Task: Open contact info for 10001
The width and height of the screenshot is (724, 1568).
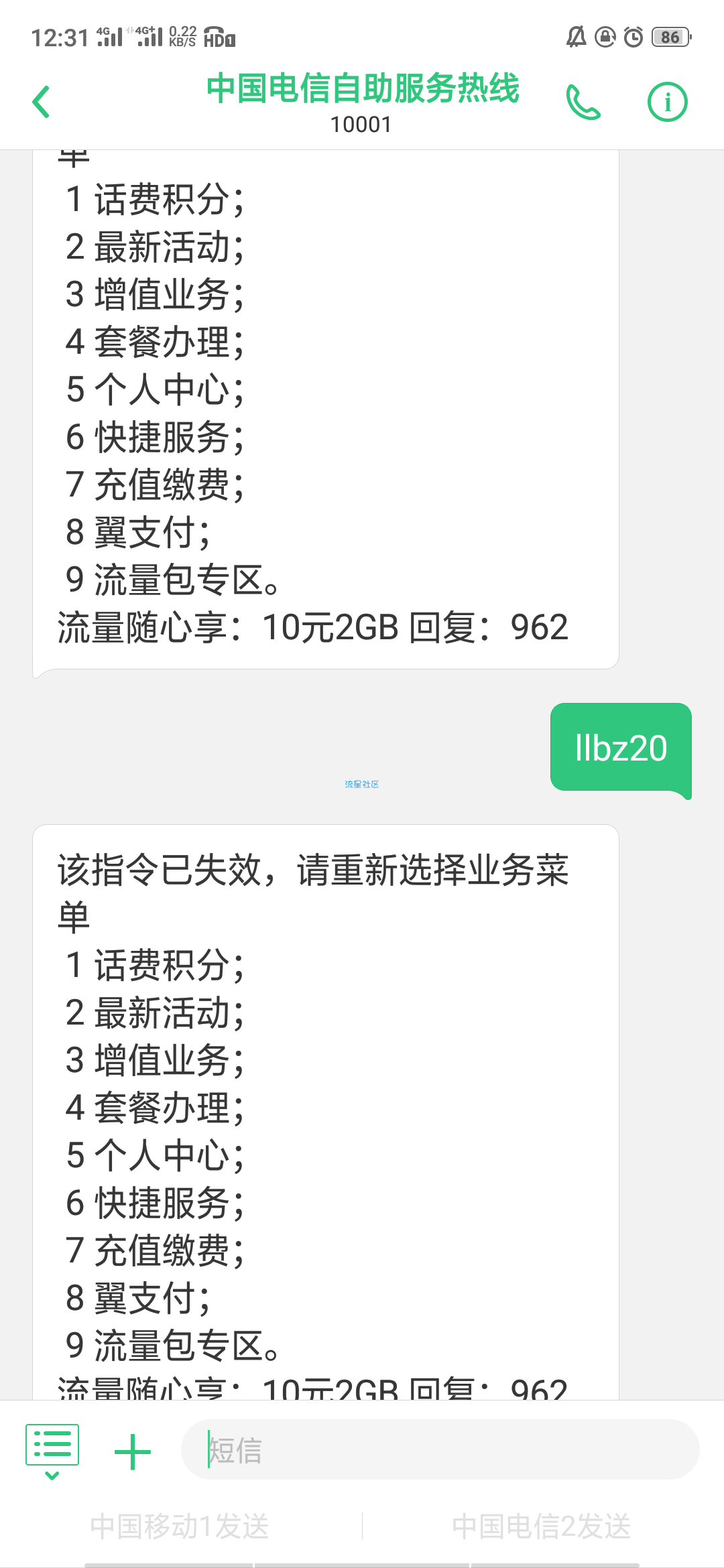Action: 668,102
